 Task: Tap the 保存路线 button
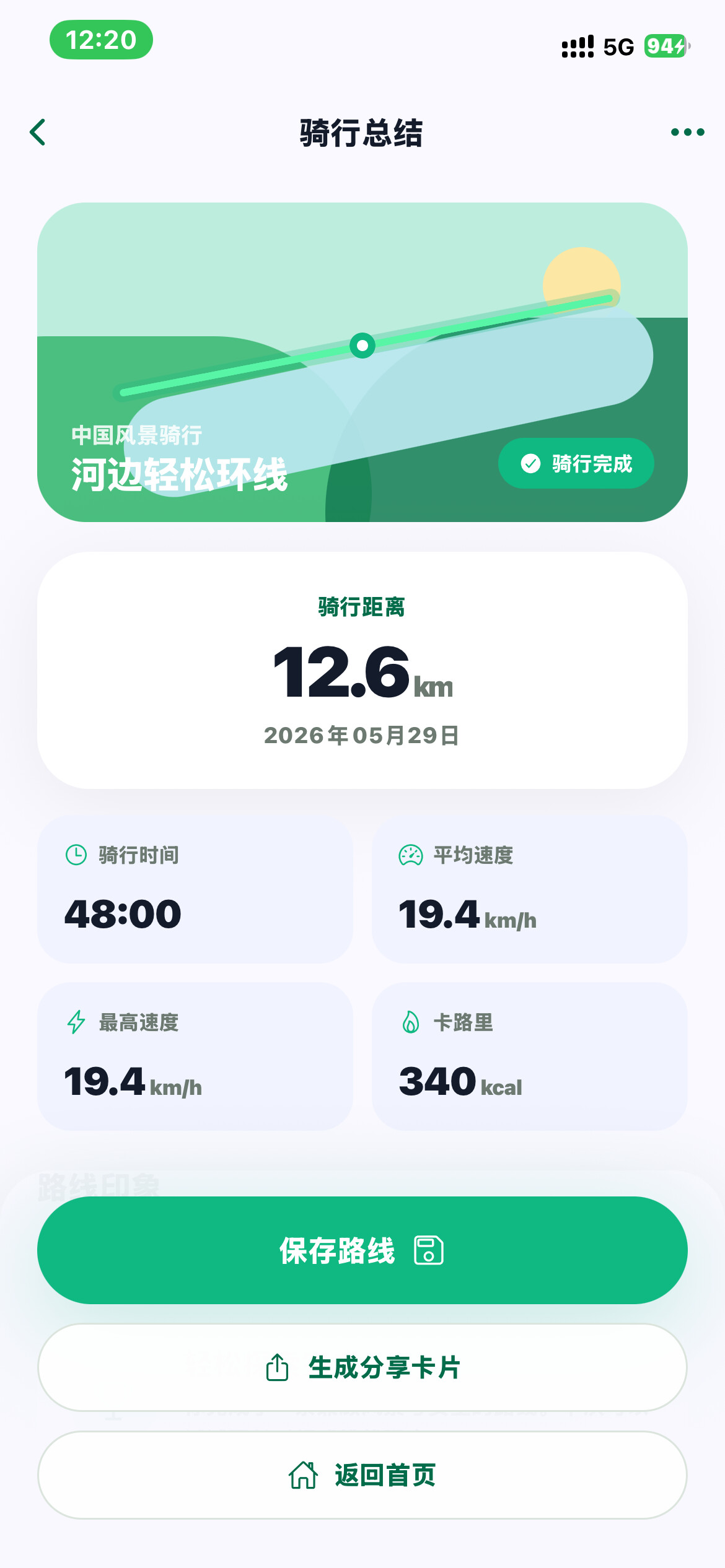point(362,1250)
